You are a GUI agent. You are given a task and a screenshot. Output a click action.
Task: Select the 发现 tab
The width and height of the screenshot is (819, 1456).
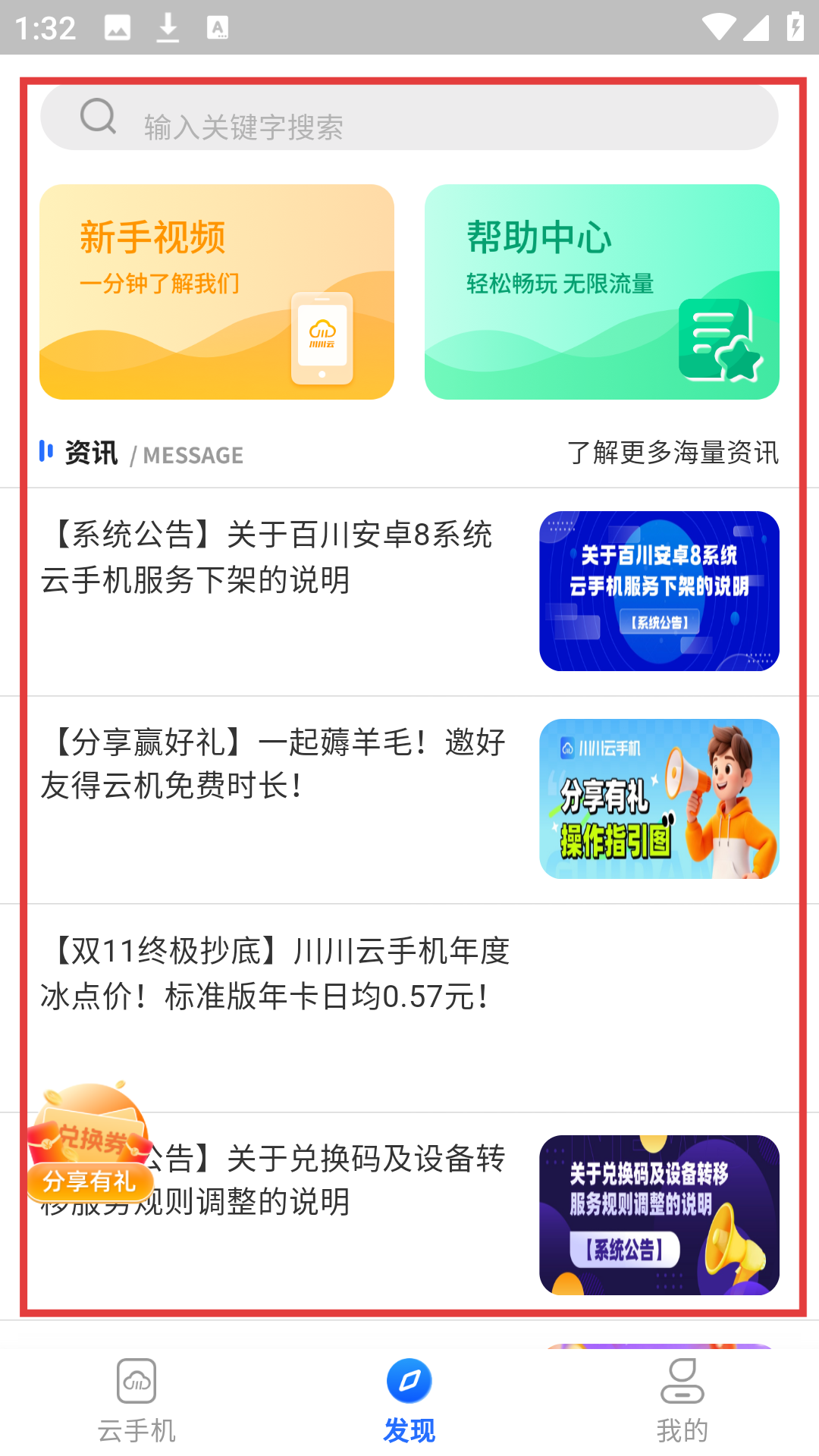pos(409,1401)
